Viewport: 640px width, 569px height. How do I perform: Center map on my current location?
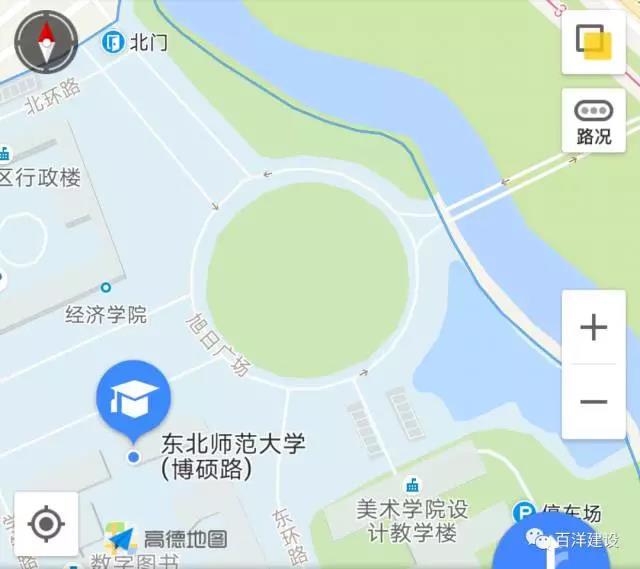click(46, 523)
